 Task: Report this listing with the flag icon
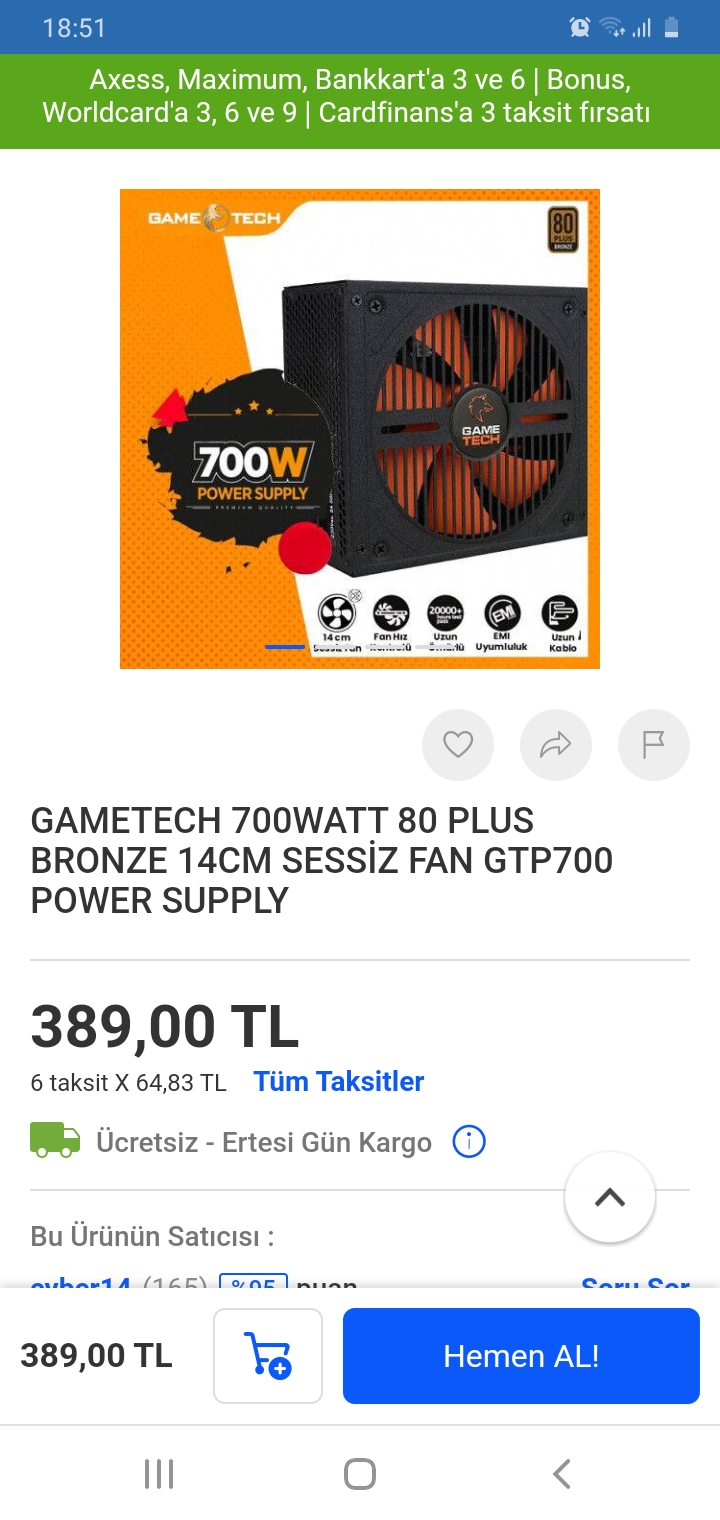654,745
